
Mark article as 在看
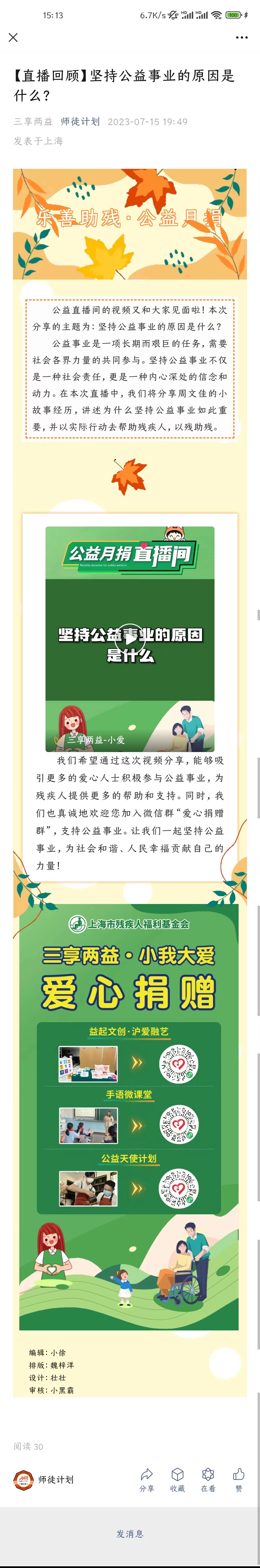click(x=208, y=1479)
